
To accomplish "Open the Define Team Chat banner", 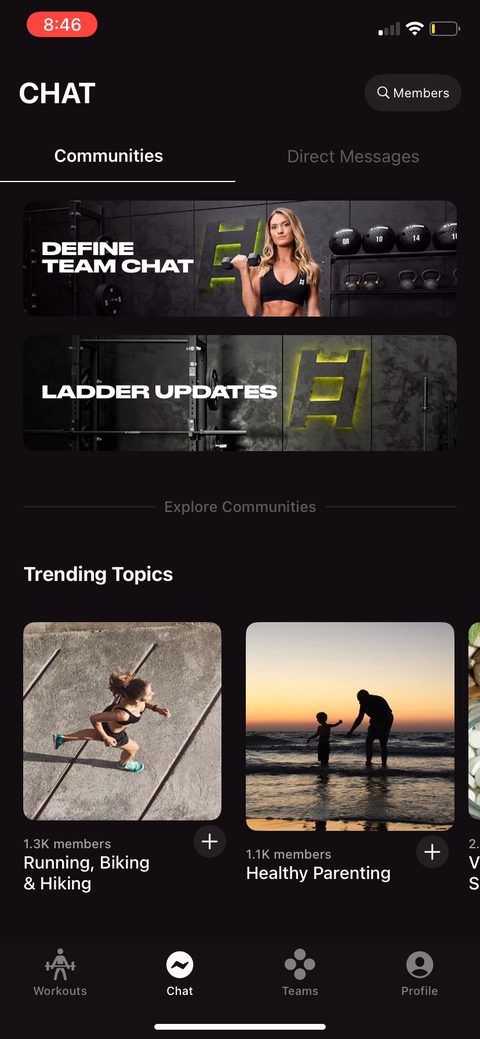I will click(240, 258).
